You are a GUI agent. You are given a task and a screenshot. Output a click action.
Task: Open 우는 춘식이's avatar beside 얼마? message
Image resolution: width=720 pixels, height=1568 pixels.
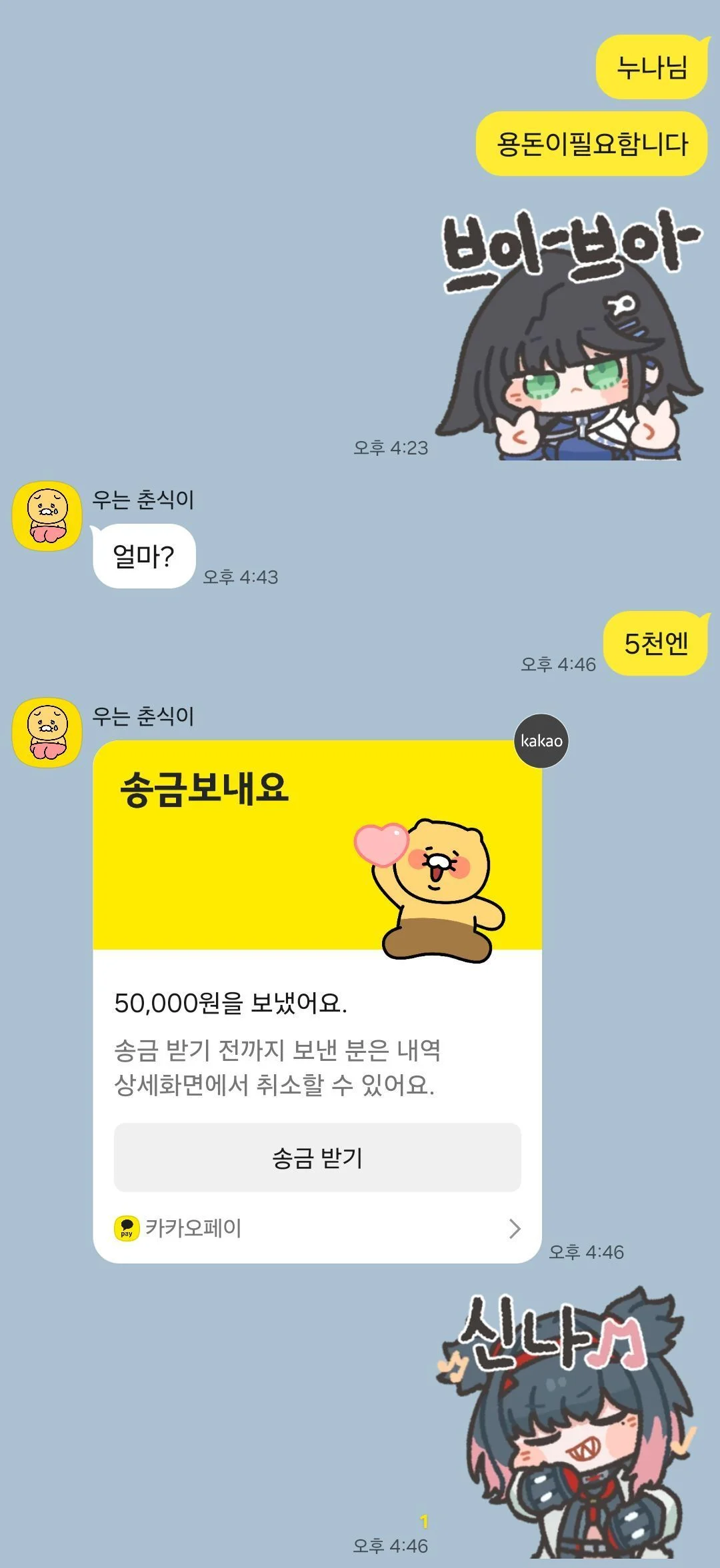click(x=47, y=516)
